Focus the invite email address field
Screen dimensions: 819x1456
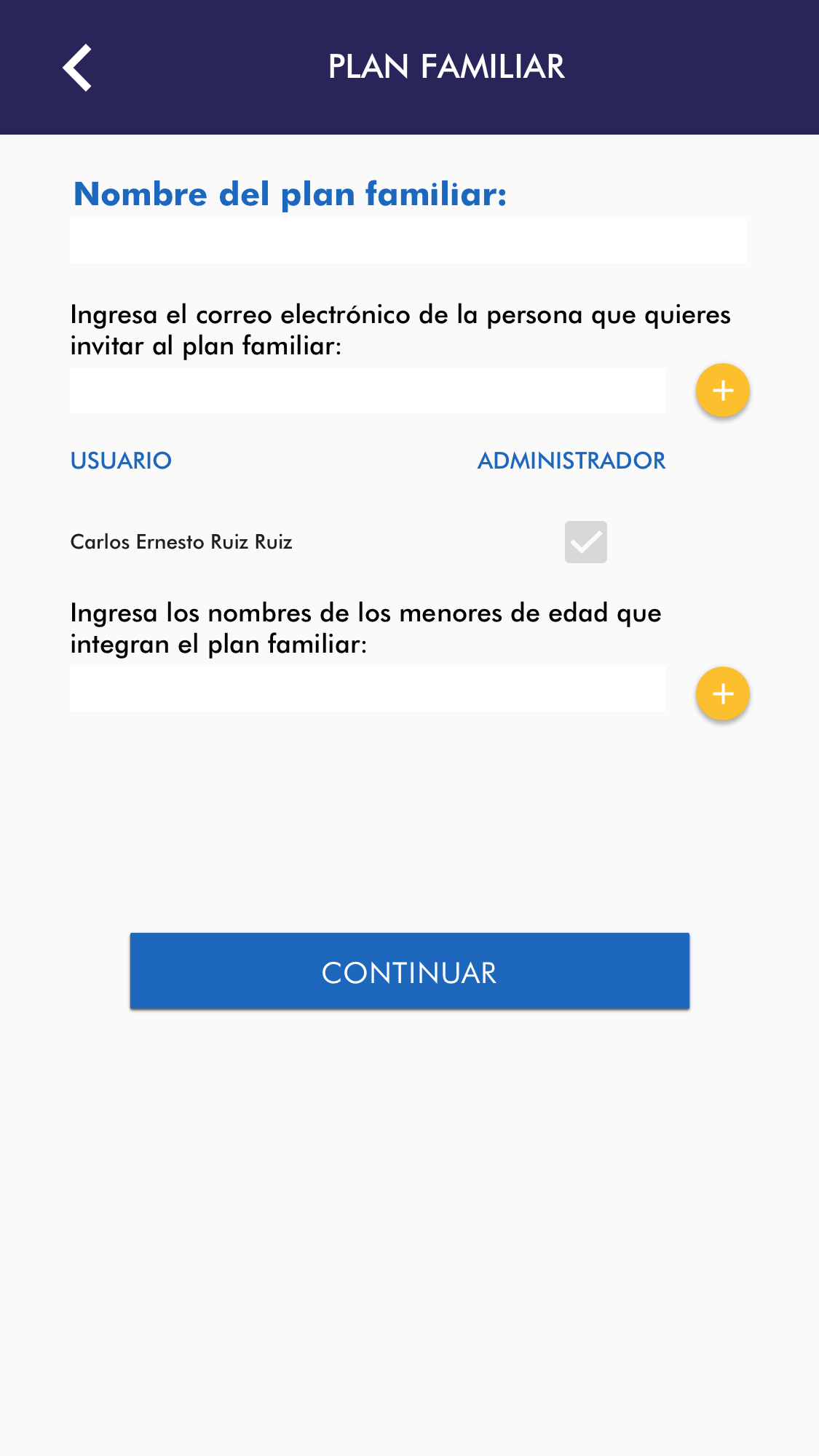(368, 391)
